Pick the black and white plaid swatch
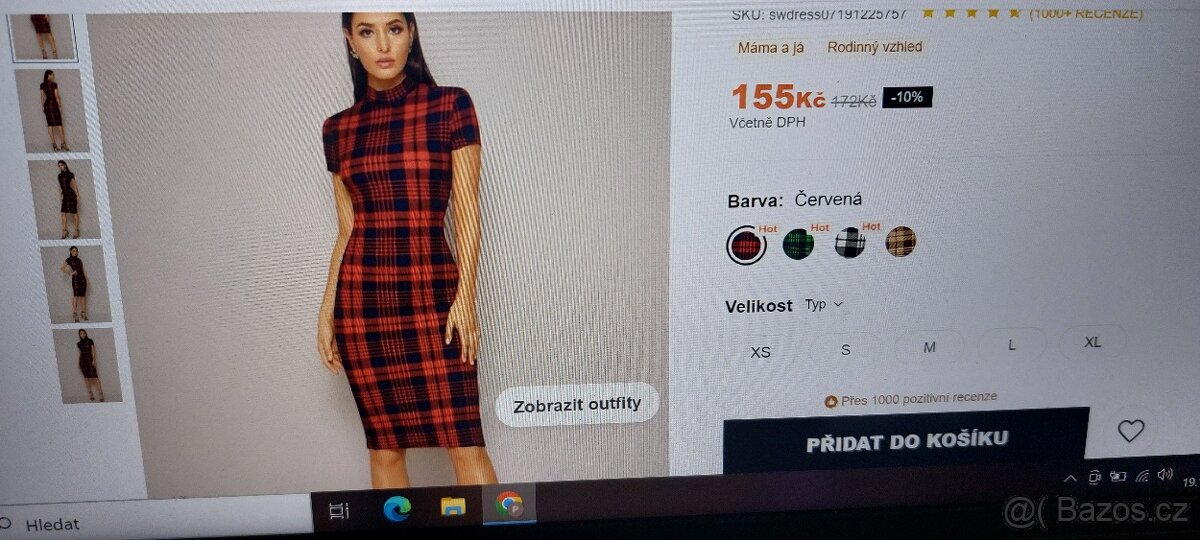 click(850, 242)
